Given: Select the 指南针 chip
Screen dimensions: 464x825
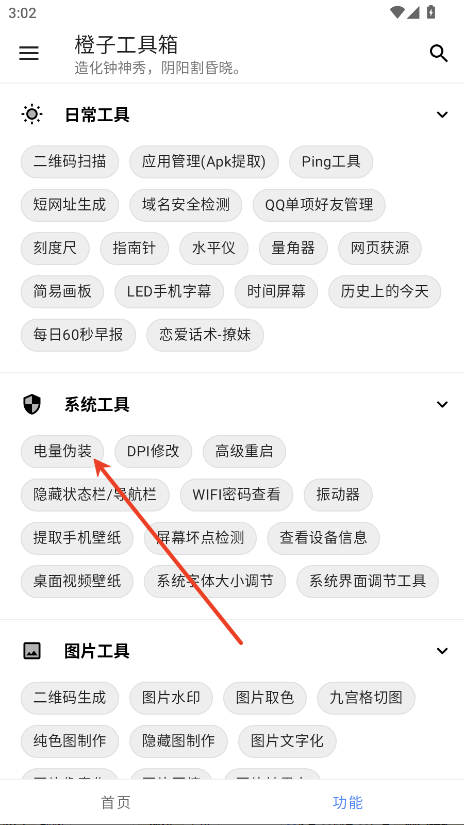Looking at the screenshot, I should (134, 248).
